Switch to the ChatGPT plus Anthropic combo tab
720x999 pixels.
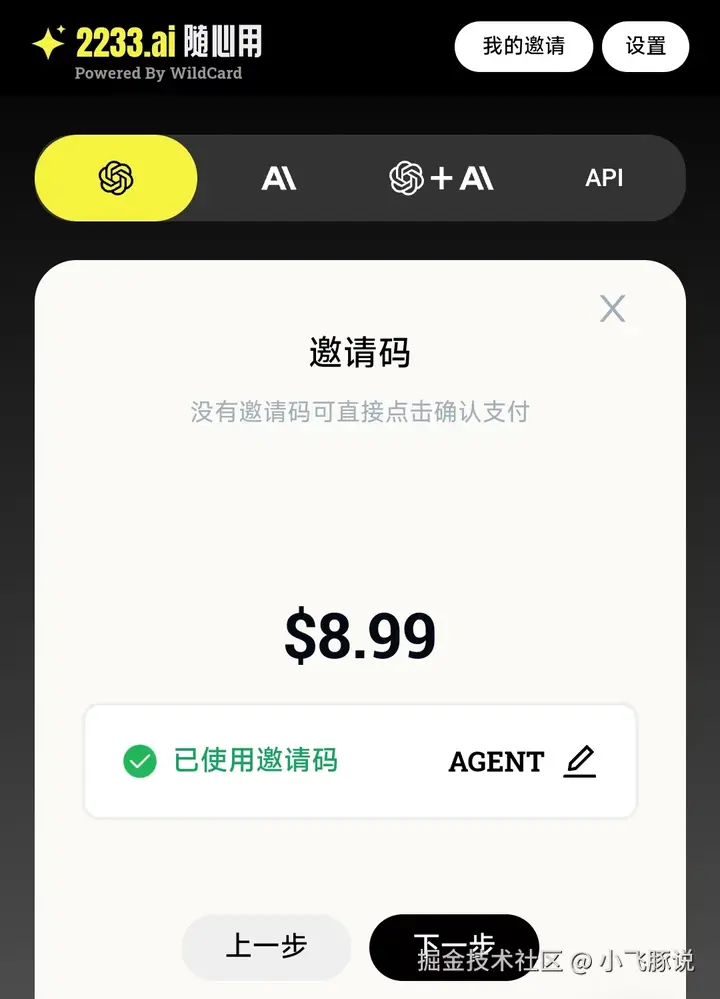441,178
